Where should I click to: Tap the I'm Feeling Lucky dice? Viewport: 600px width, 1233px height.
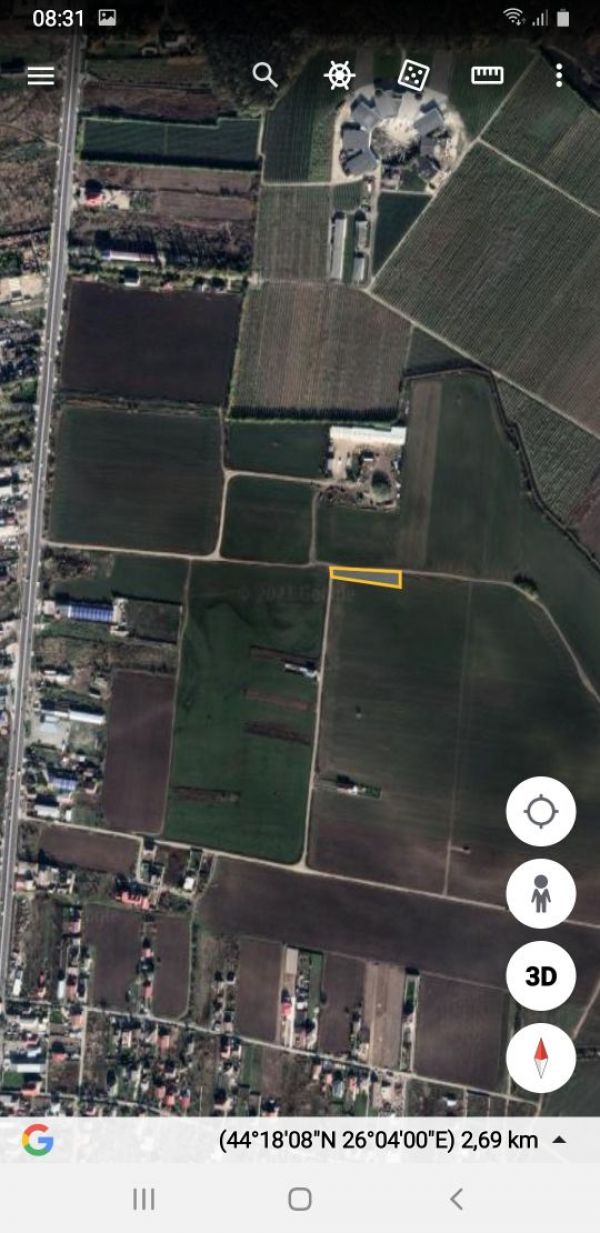pos(414,75)
